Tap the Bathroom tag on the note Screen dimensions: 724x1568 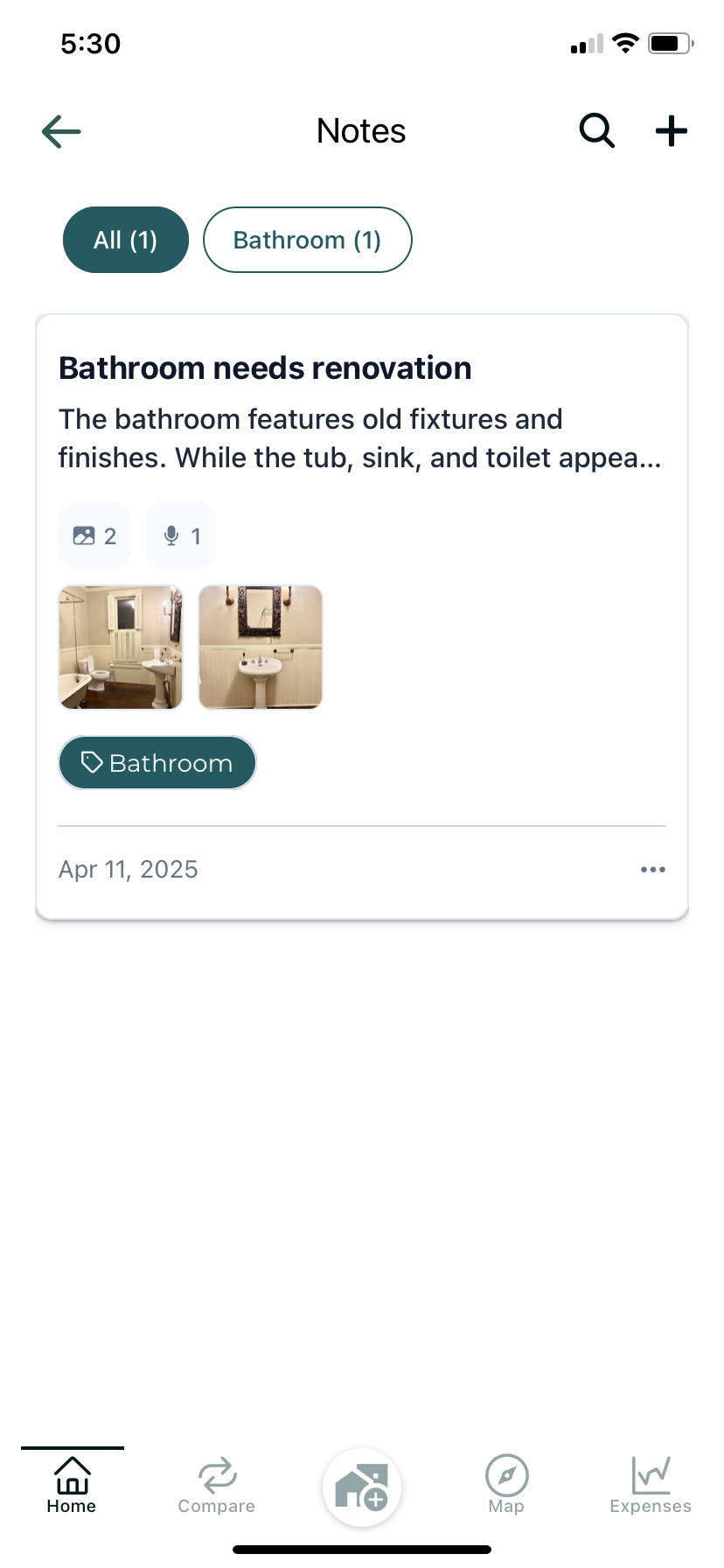tap(157, 763)
